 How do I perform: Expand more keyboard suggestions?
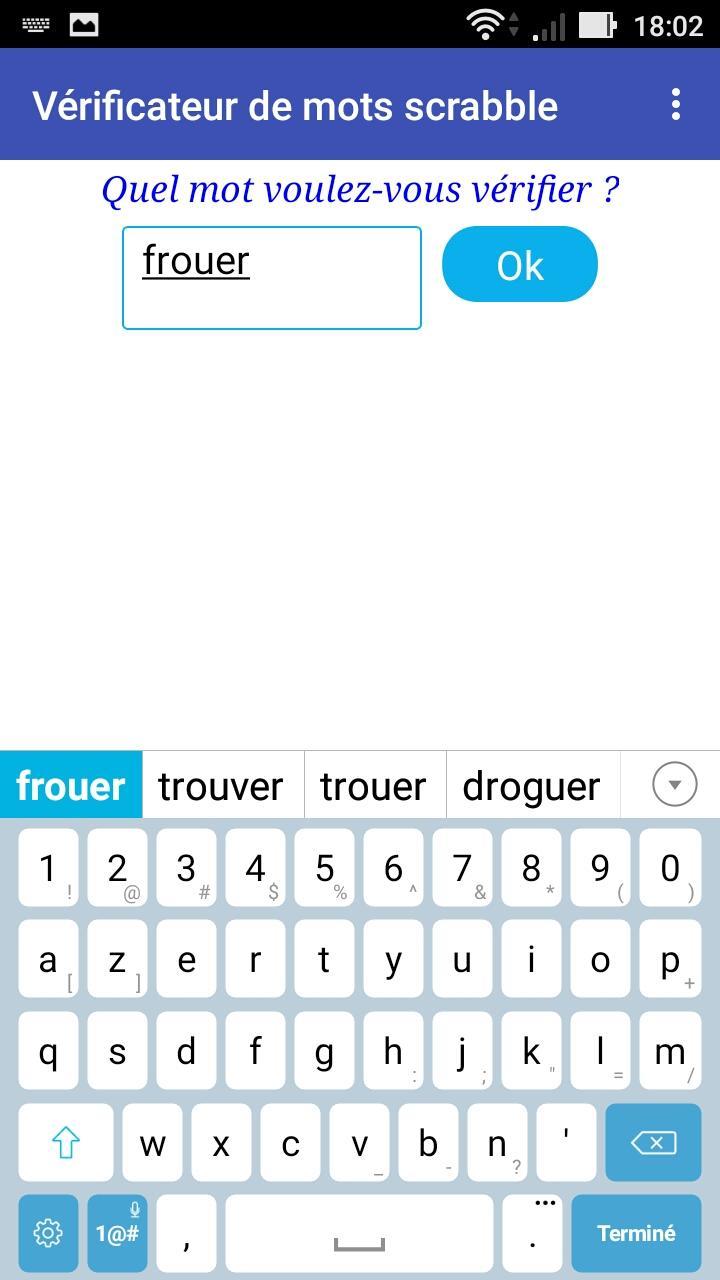(674, 785)
